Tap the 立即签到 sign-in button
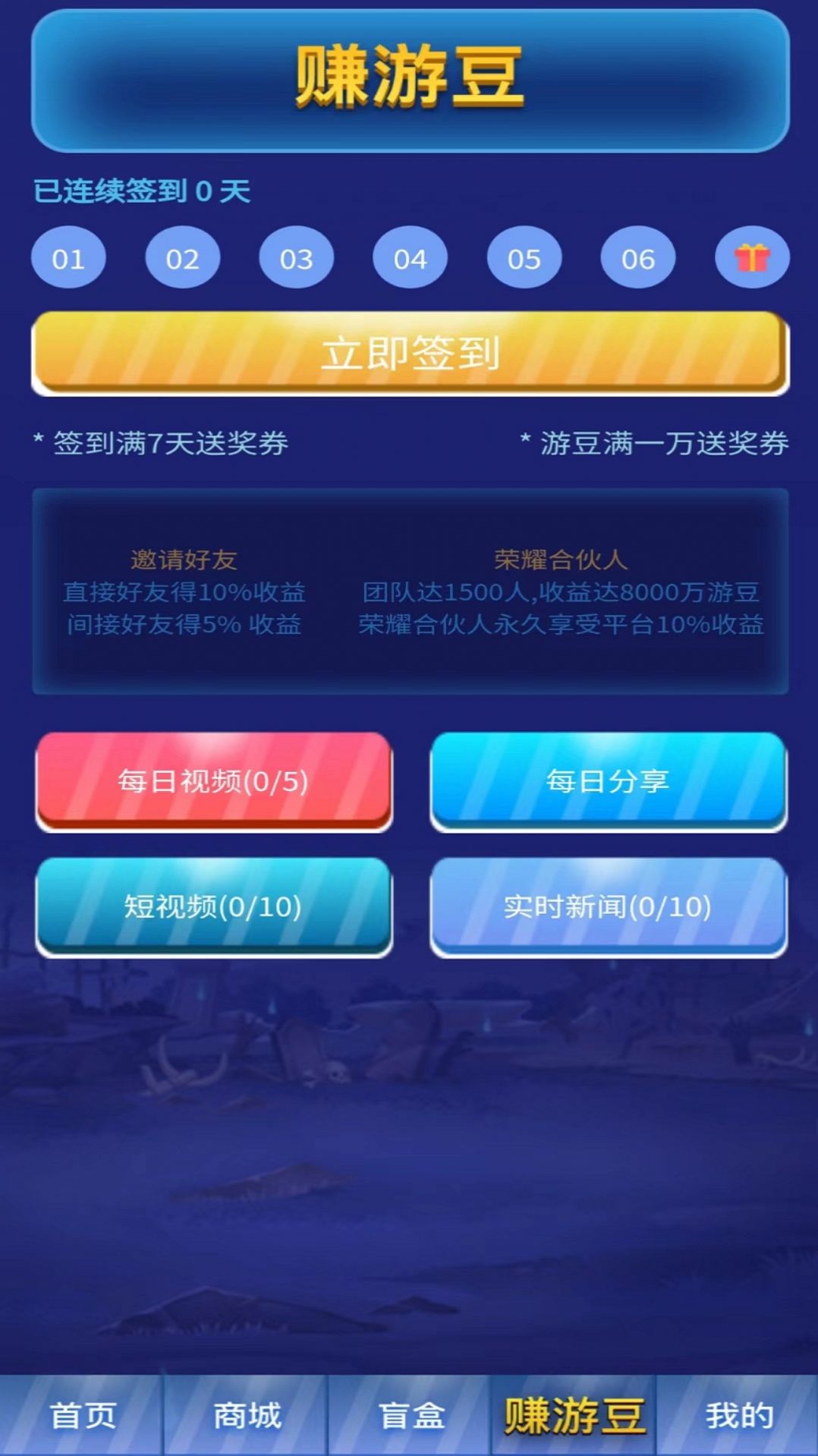This screenshot has width=818, height=1456. tap(411, 351)
